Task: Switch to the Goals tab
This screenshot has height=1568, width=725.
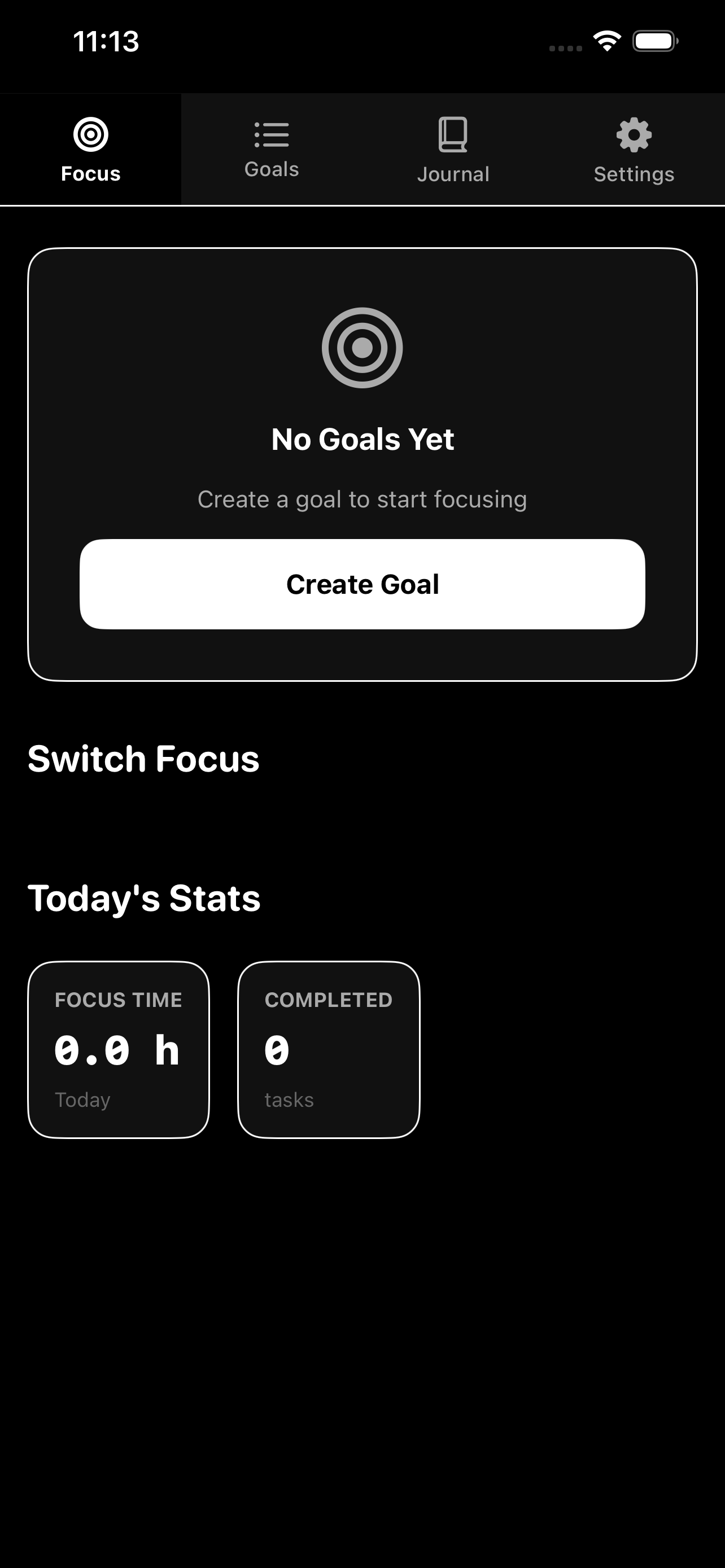Action: click(272, 150)
